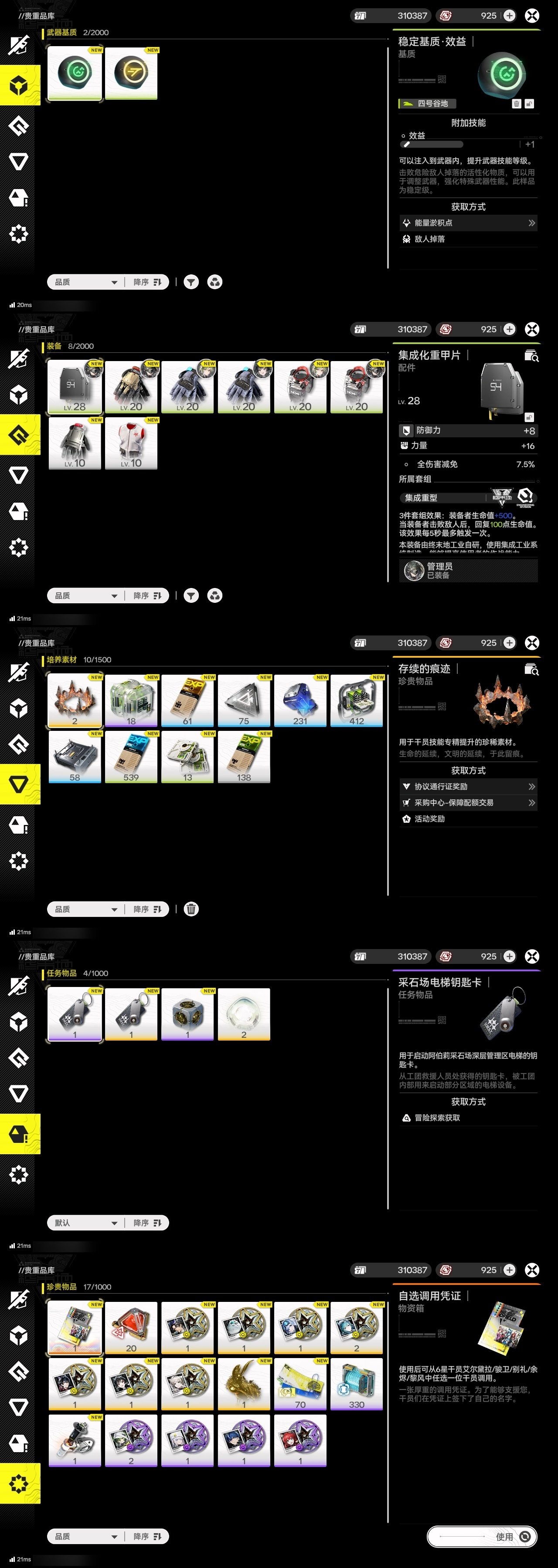This screenshot has height=1568, width=558.
Task: Select the ticket item with count 70
Action: pyautogui.click(x=300, y=1384)
